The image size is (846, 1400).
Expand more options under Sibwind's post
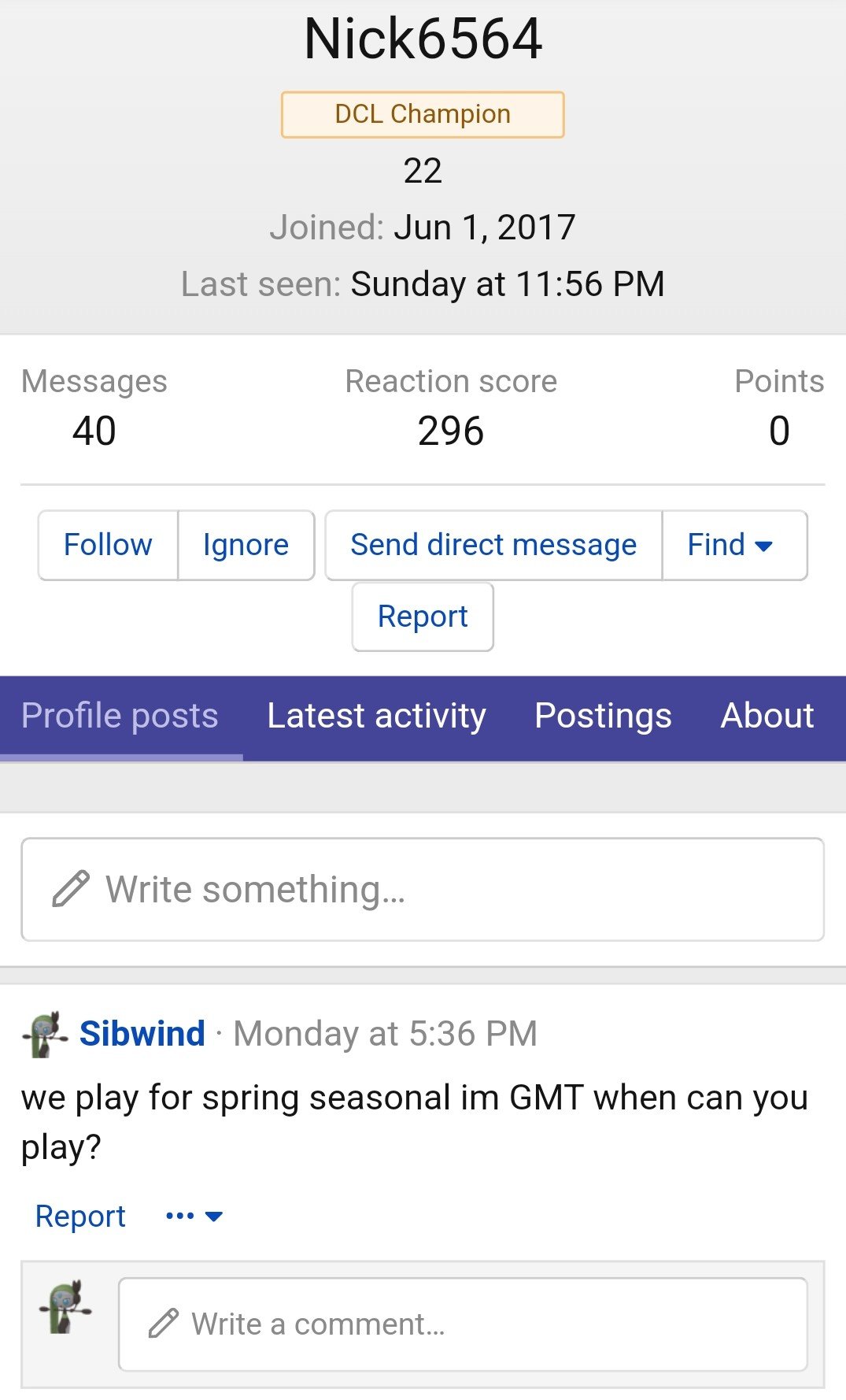[x=194, y=1217]
